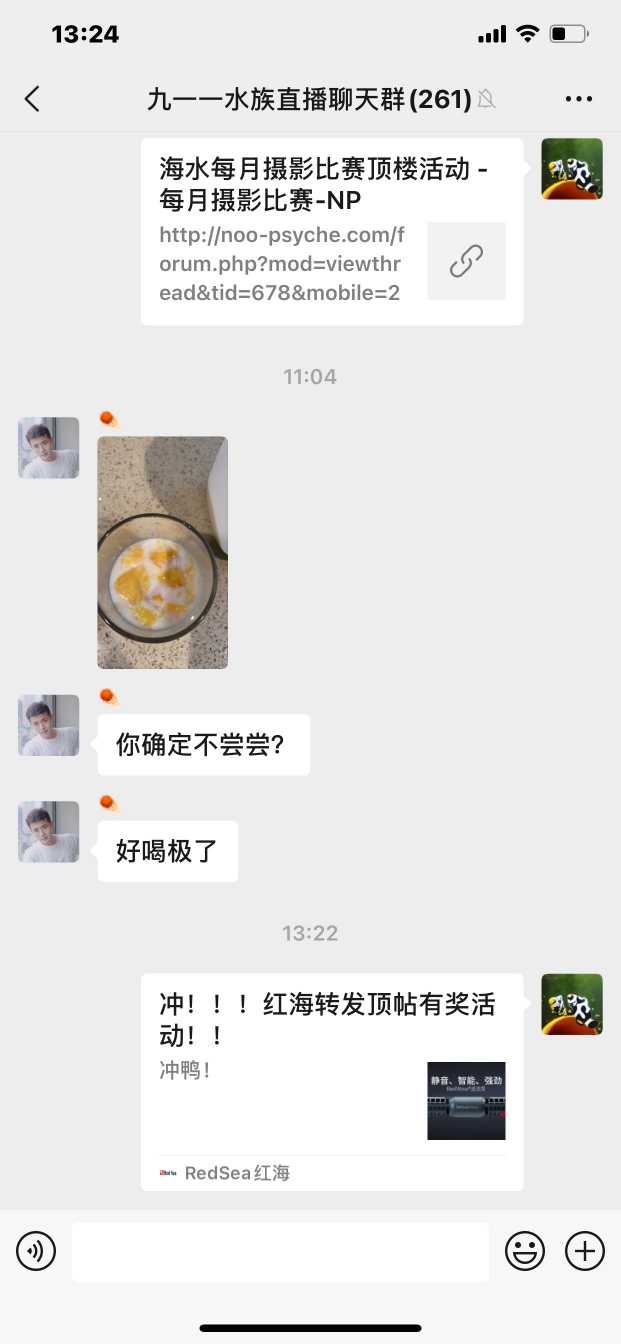Open the 海水每月摄影比赛顶楼活动 link card

[331, 231]
